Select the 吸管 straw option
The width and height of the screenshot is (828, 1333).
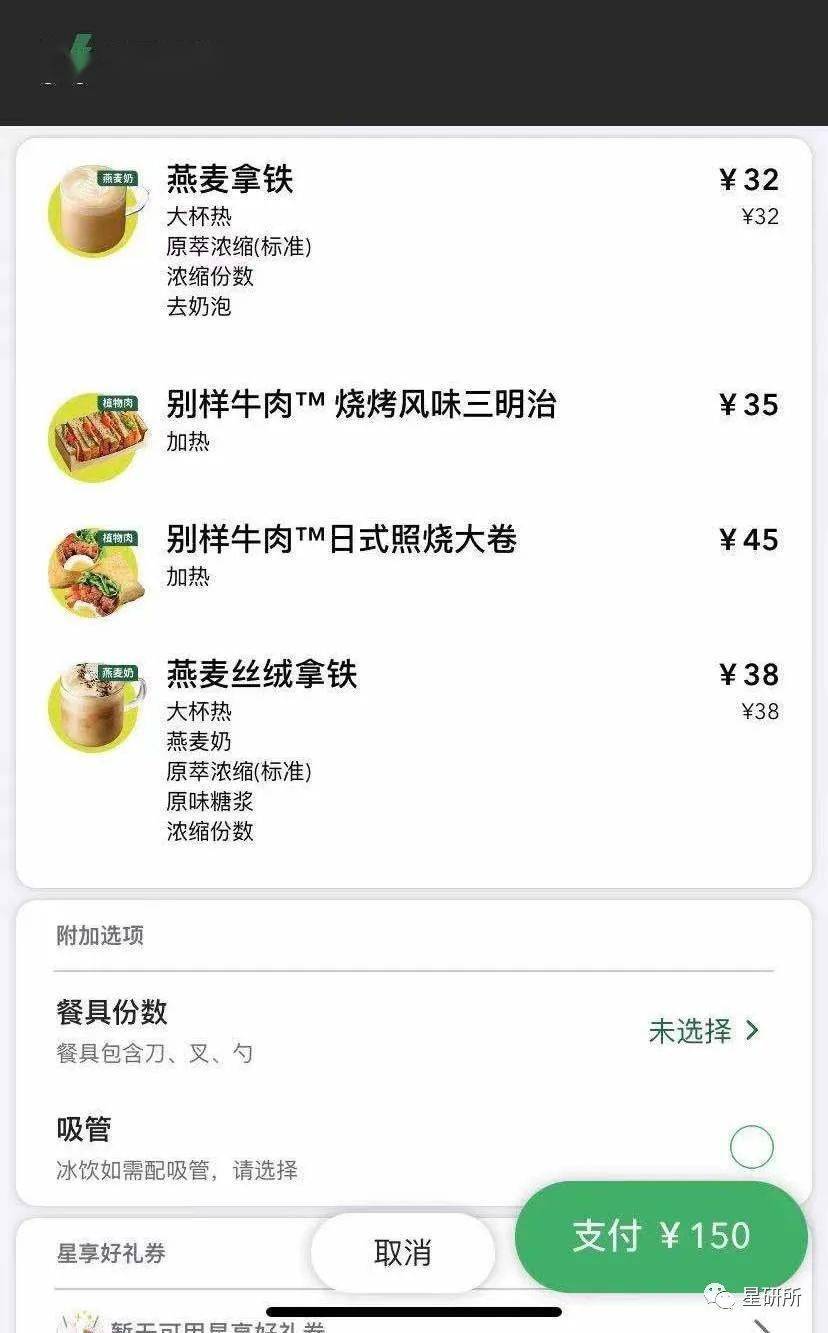(751, 1147)
